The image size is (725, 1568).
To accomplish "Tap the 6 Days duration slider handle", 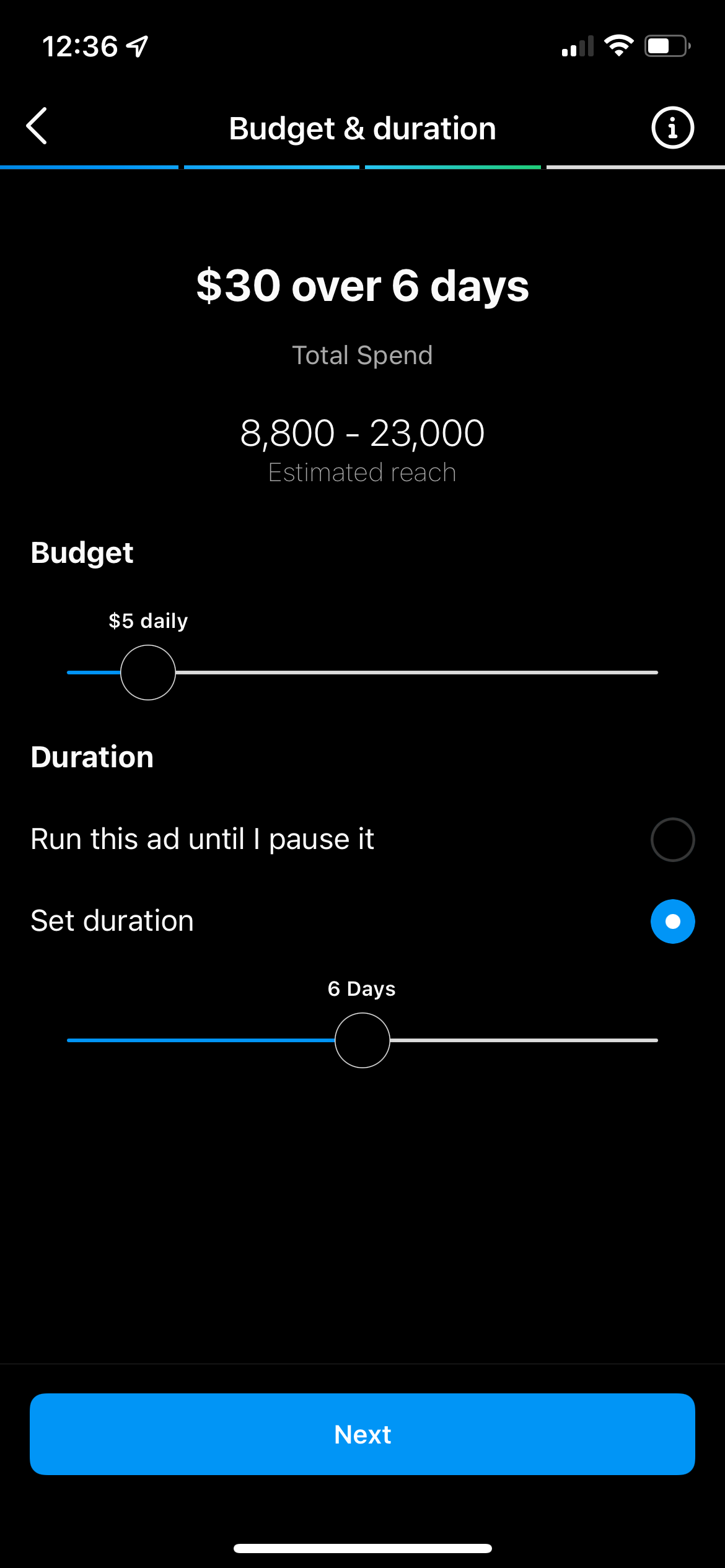I will coord(362,1040).
